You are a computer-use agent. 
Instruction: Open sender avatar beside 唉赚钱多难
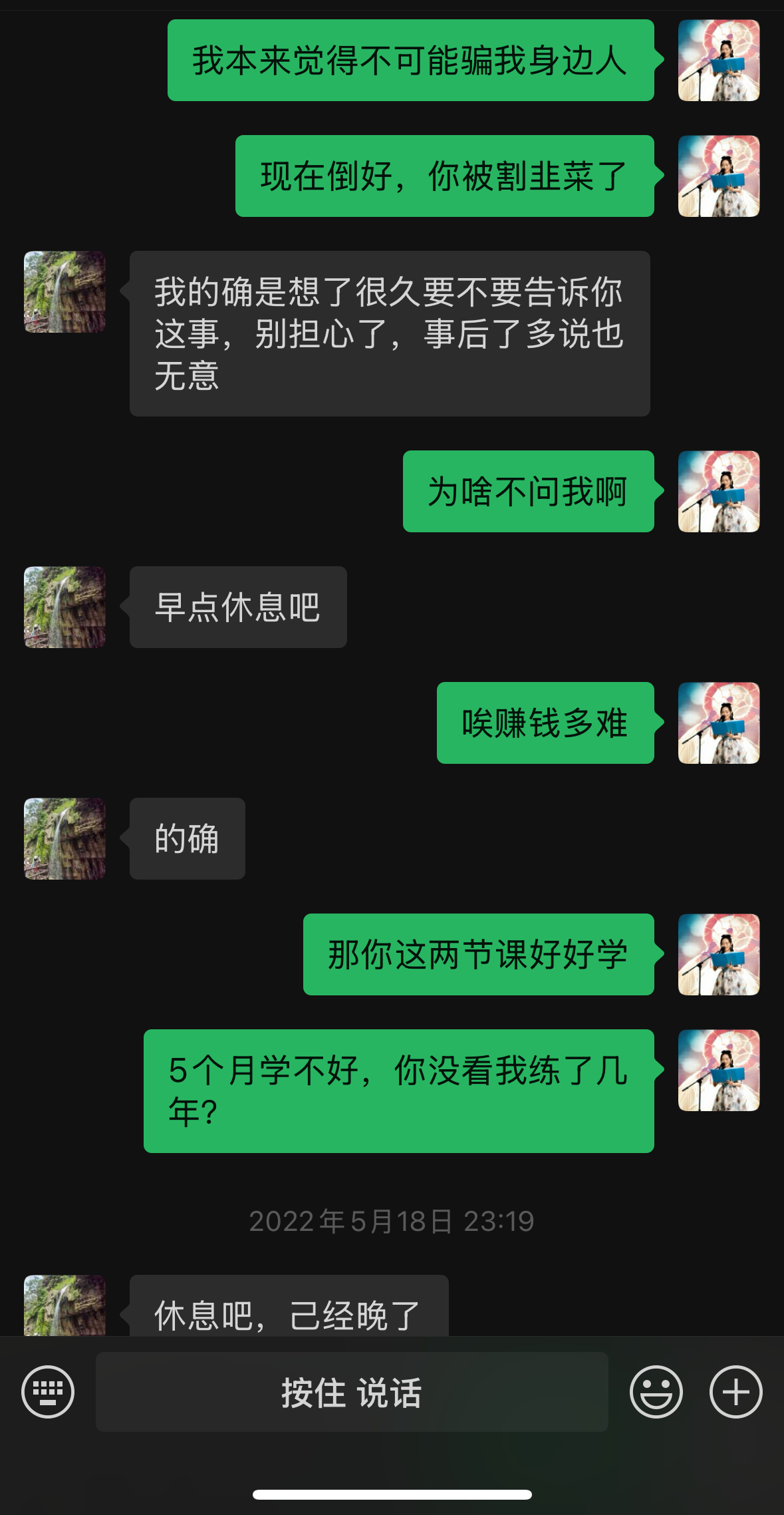pyautogui.click(x=718, y=723)
